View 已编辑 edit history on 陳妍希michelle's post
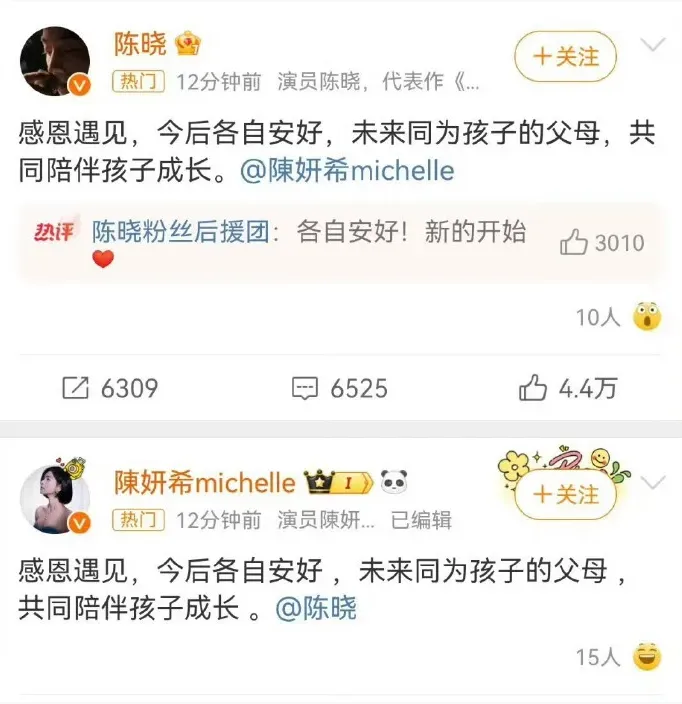Viewport: 682px width, 704px height. [x=421, y=520]
